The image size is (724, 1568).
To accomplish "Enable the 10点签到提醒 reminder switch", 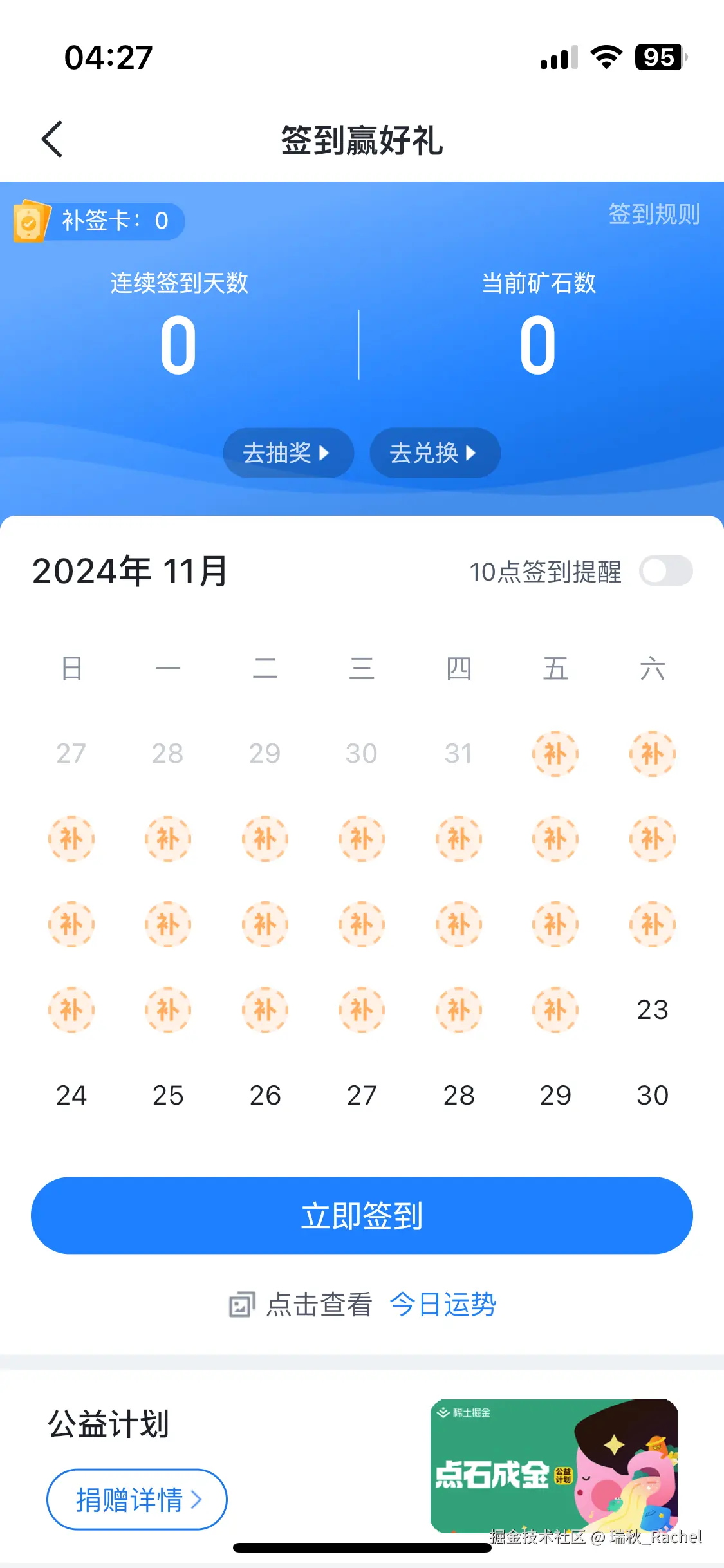I will (667, 572).
